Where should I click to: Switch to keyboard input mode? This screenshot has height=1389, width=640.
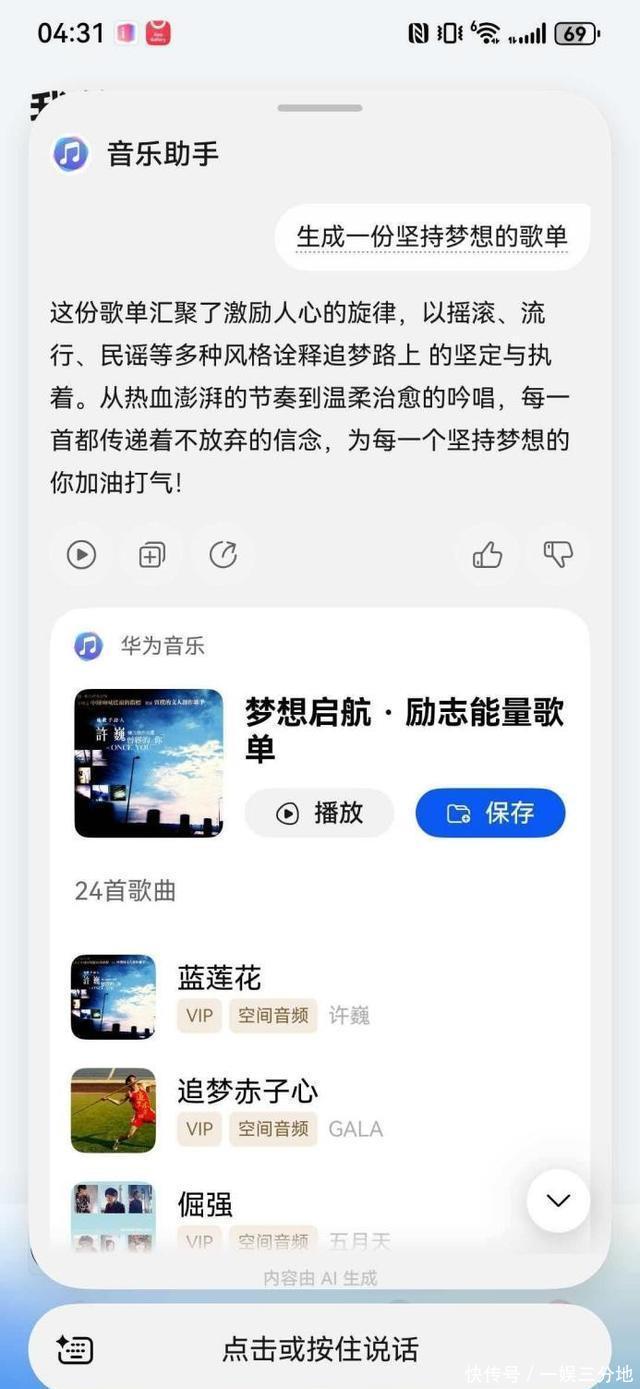(x=76, y=1349)
